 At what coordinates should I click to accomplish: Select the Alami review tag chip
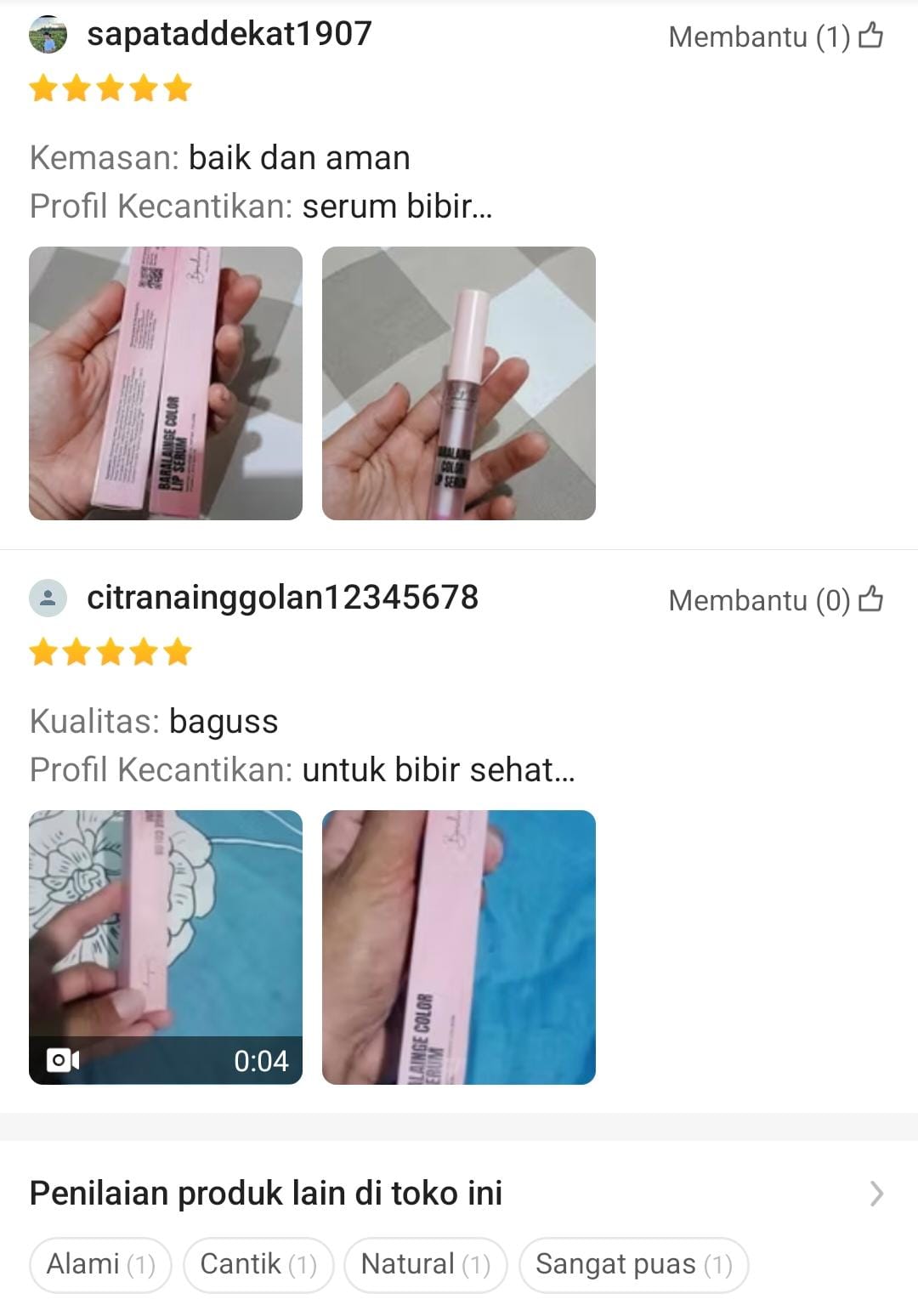point(100,1264)
